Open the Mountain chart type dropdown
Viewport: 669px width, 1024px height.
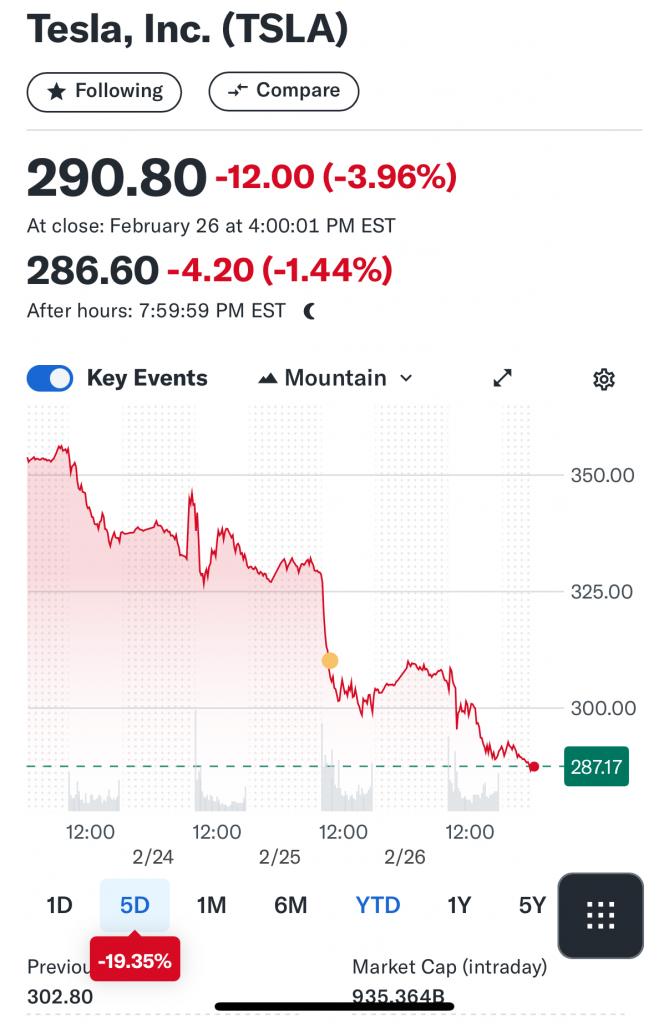click(x=335, y=378)
